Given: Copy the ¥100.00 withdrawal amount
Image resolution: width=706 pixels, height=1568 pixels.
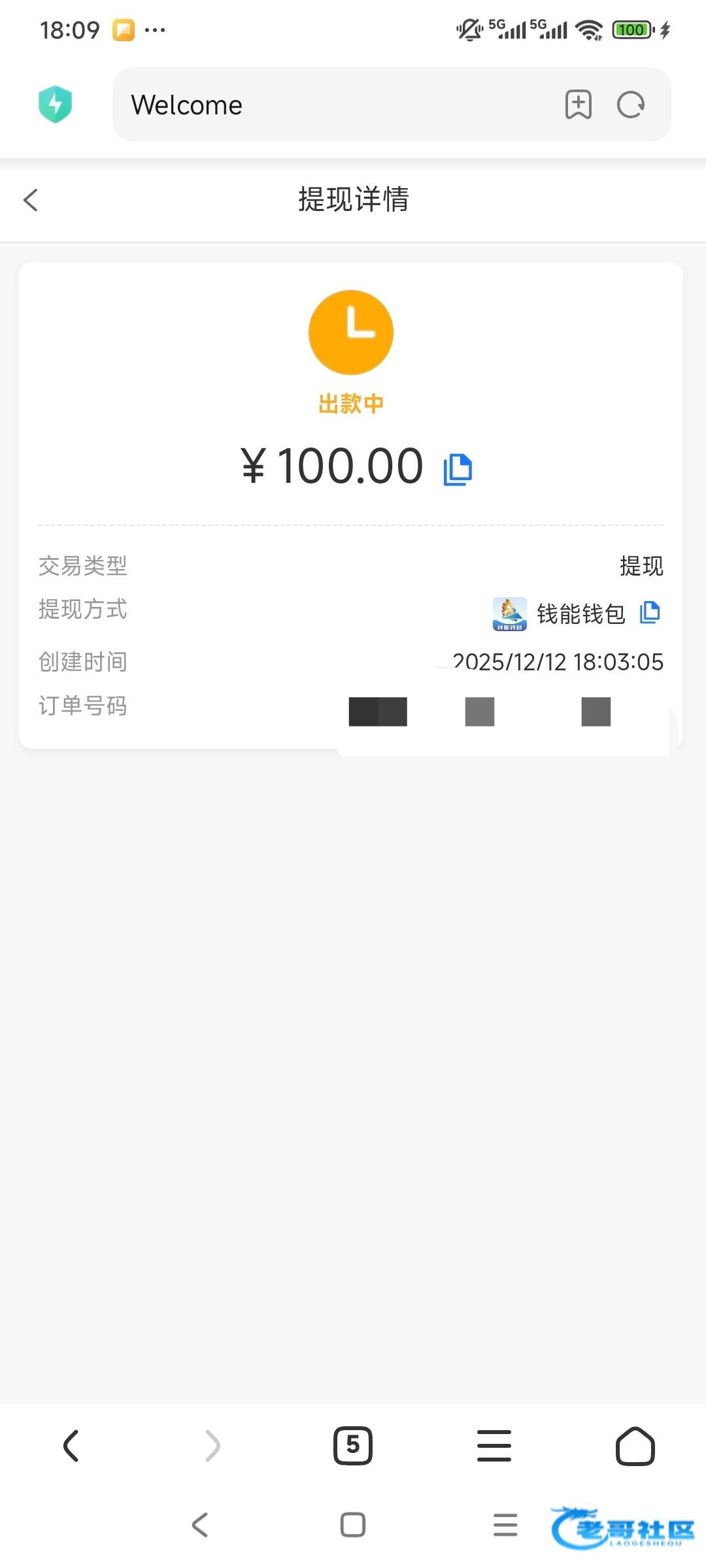Looking at the screenshot, I should click(458, 470).
